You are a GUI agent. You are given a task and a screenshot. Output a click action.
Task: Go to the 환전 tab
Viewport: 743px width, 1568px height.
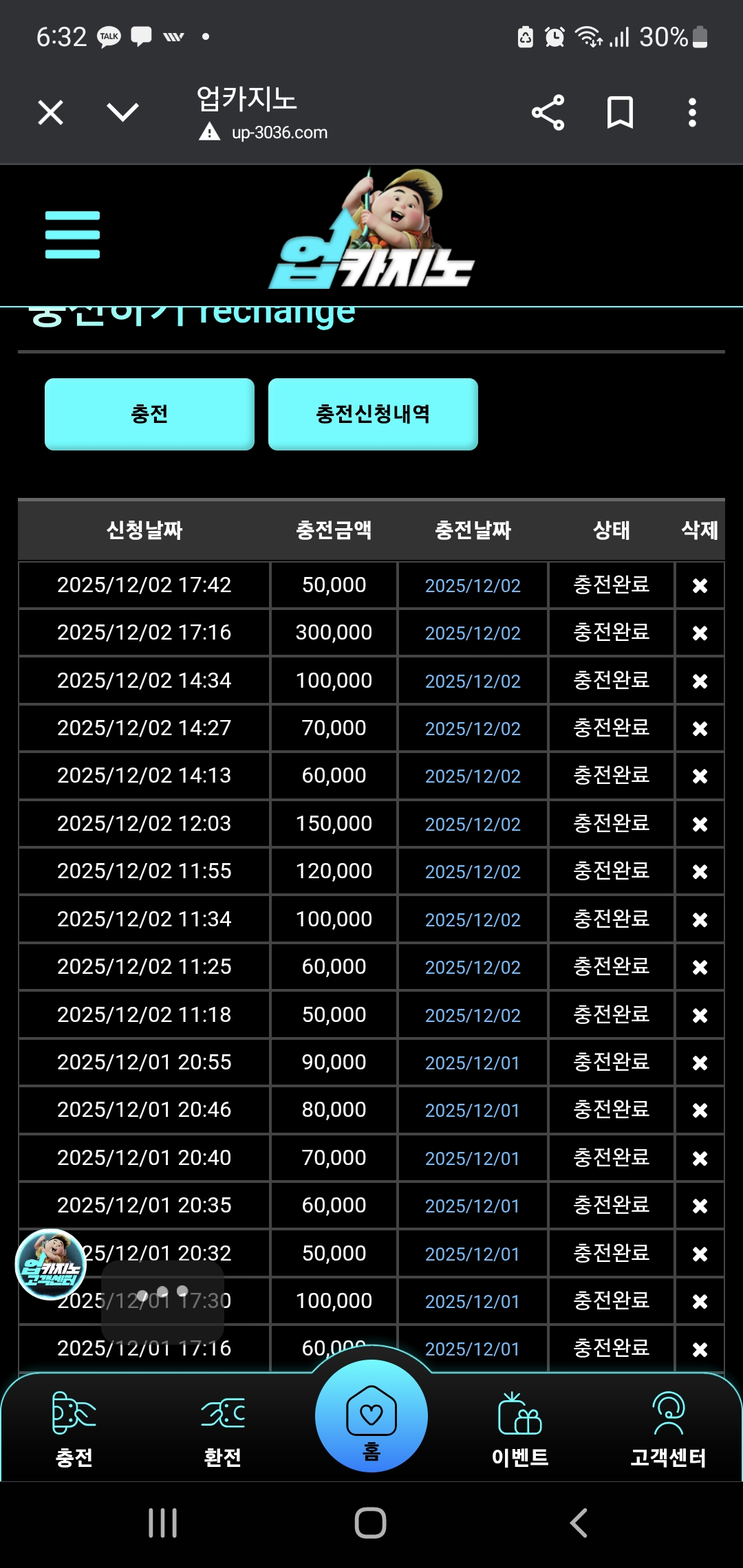click(223, 1428)
